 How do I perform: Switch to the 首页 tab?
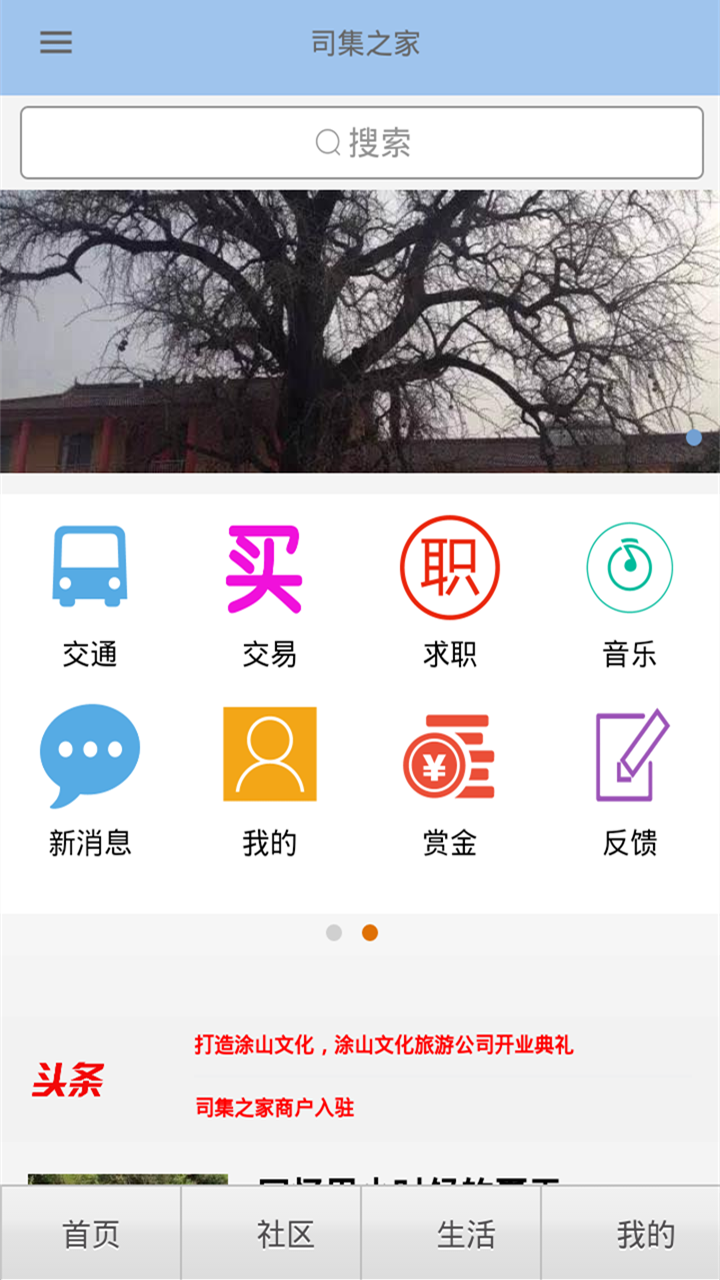click(x=90, y=1234)
